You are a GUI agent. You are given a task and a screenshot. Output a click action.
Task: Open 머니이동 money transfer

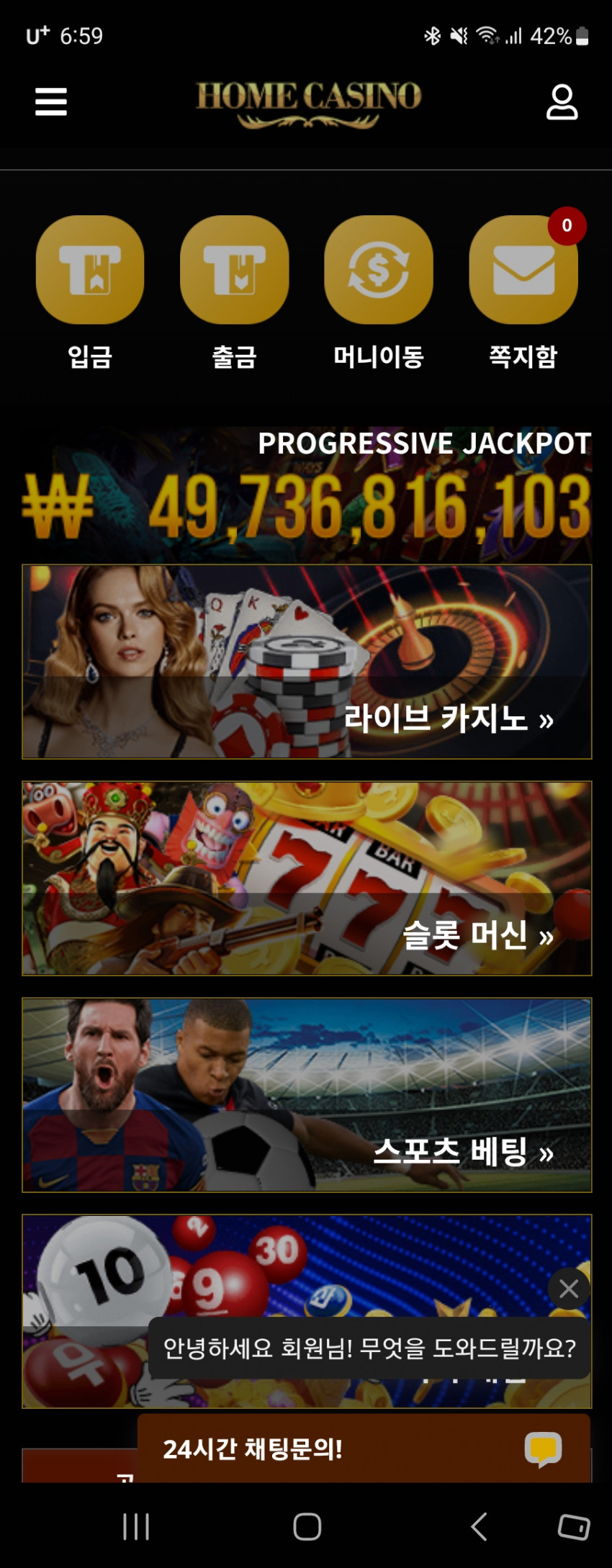click(x=379, y=270)
